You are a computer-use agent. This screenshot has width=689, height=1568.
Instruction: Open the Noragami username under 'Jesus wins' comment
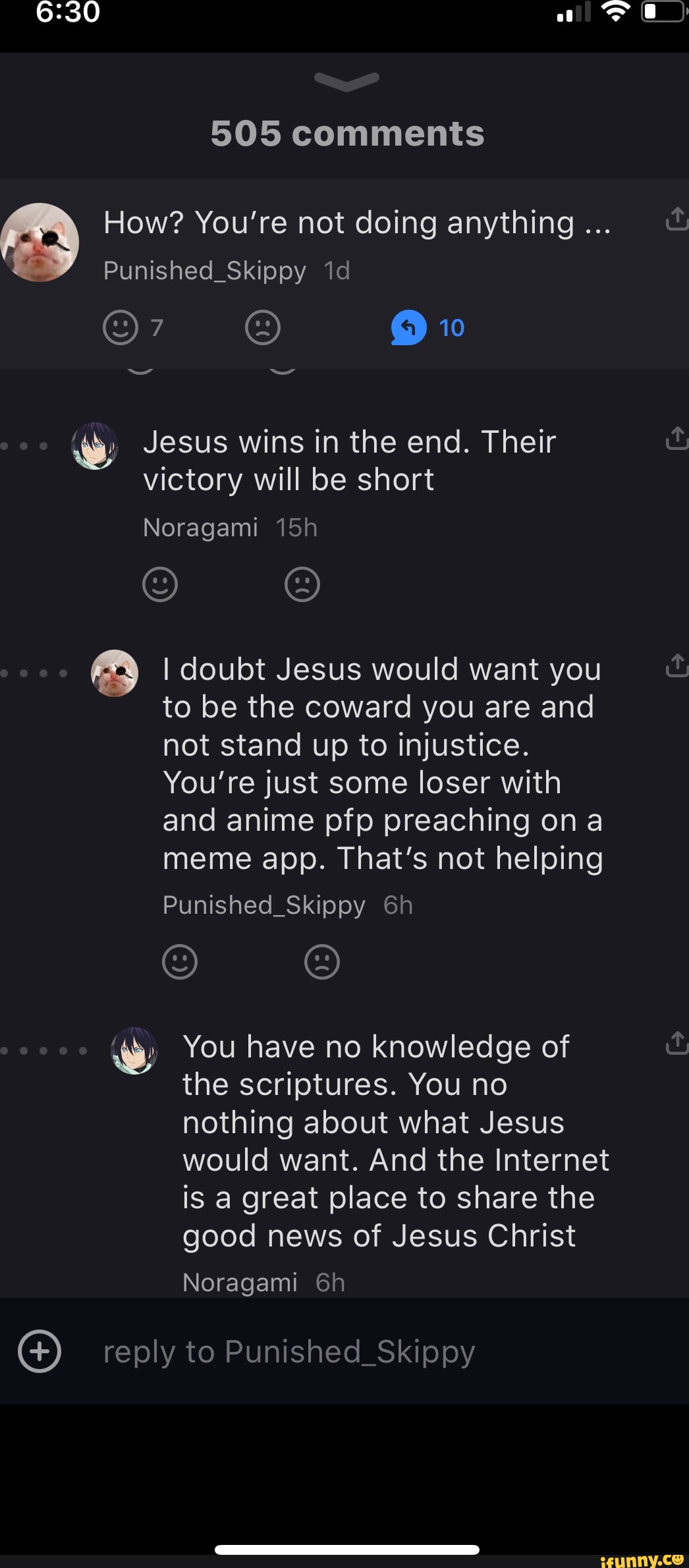[x=200, y=527]
